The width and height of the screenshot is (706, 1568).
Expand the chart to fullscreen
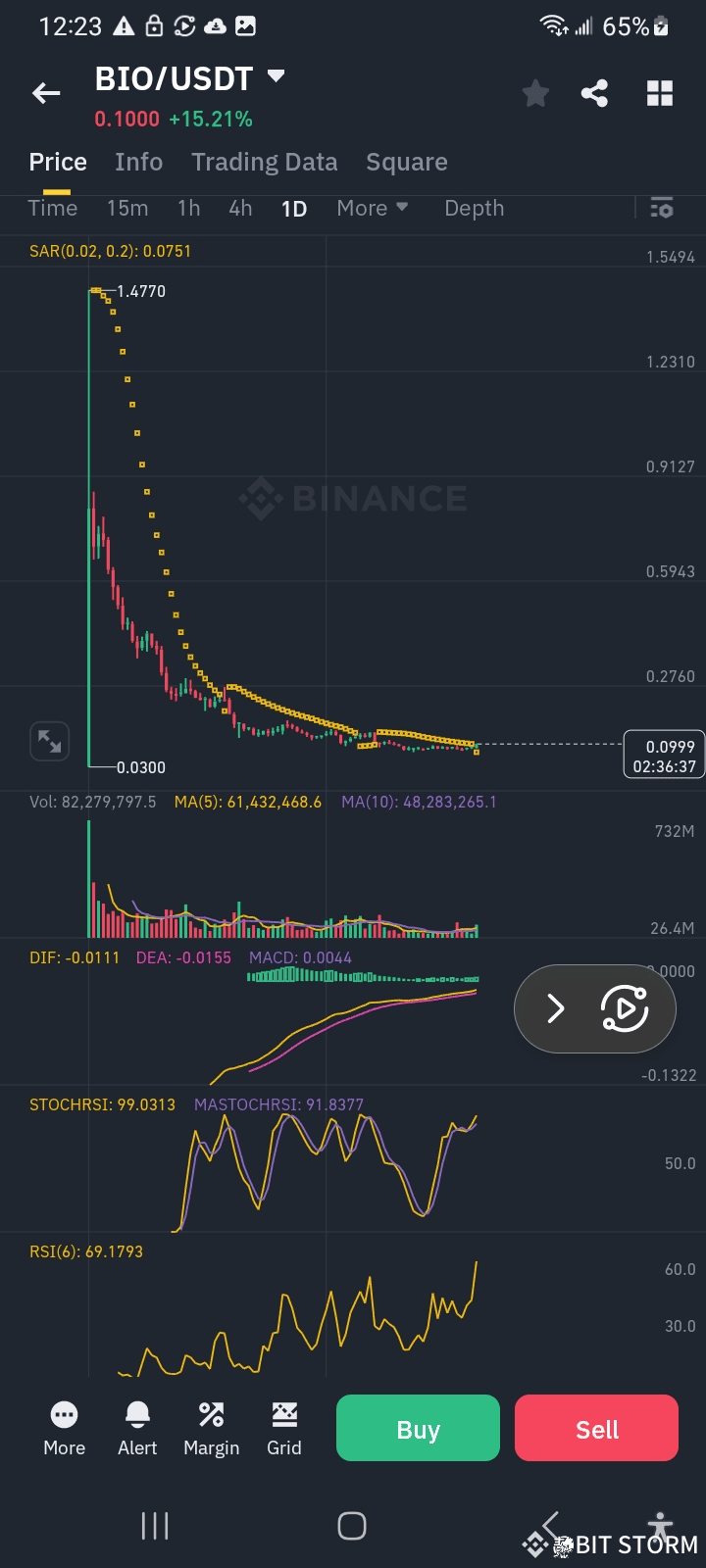[49, 742]
